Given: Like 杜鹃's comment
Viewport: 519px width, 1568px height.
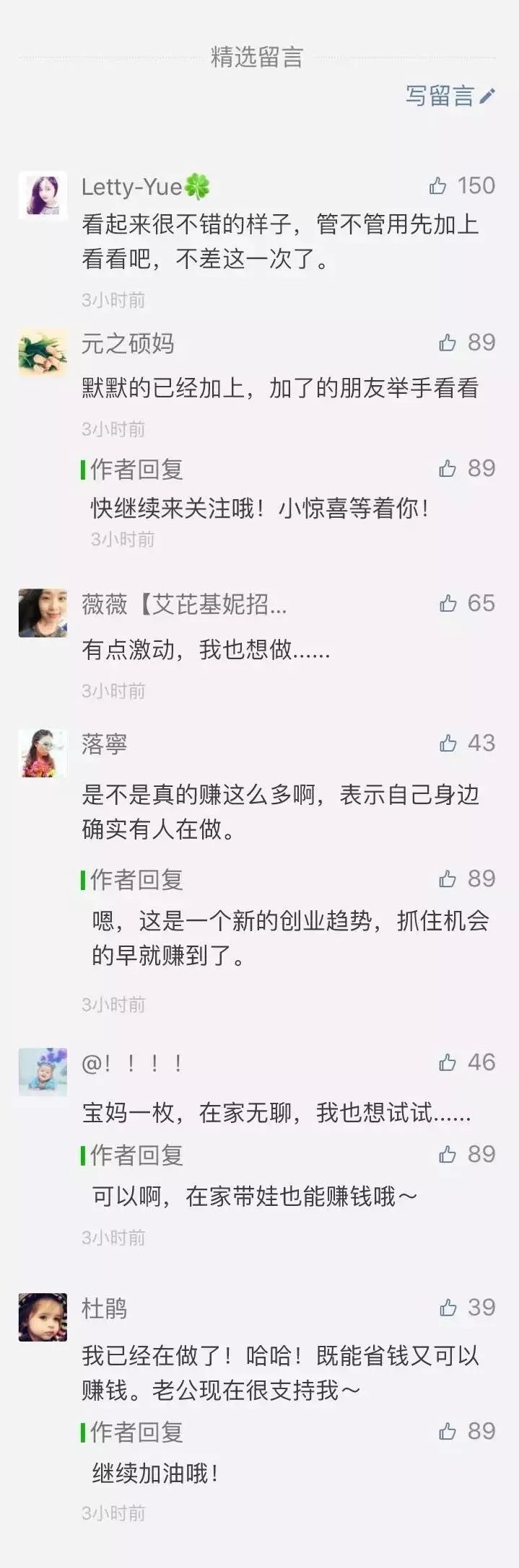Looking at the screenshot, I should point(448,1307).
